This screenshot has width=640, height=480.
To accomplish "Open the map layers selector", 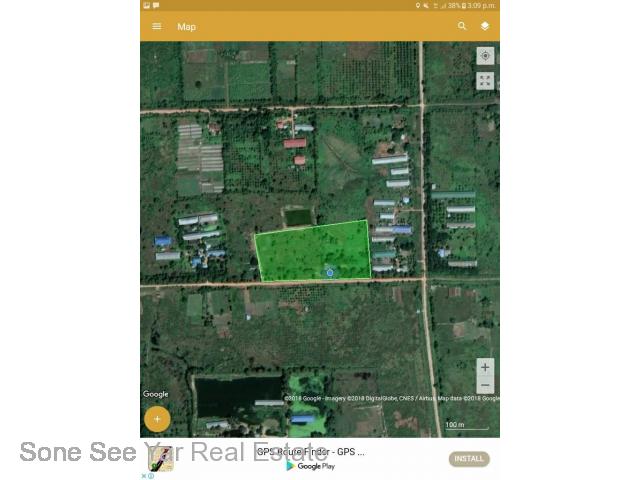I will (x=484, y=26).
